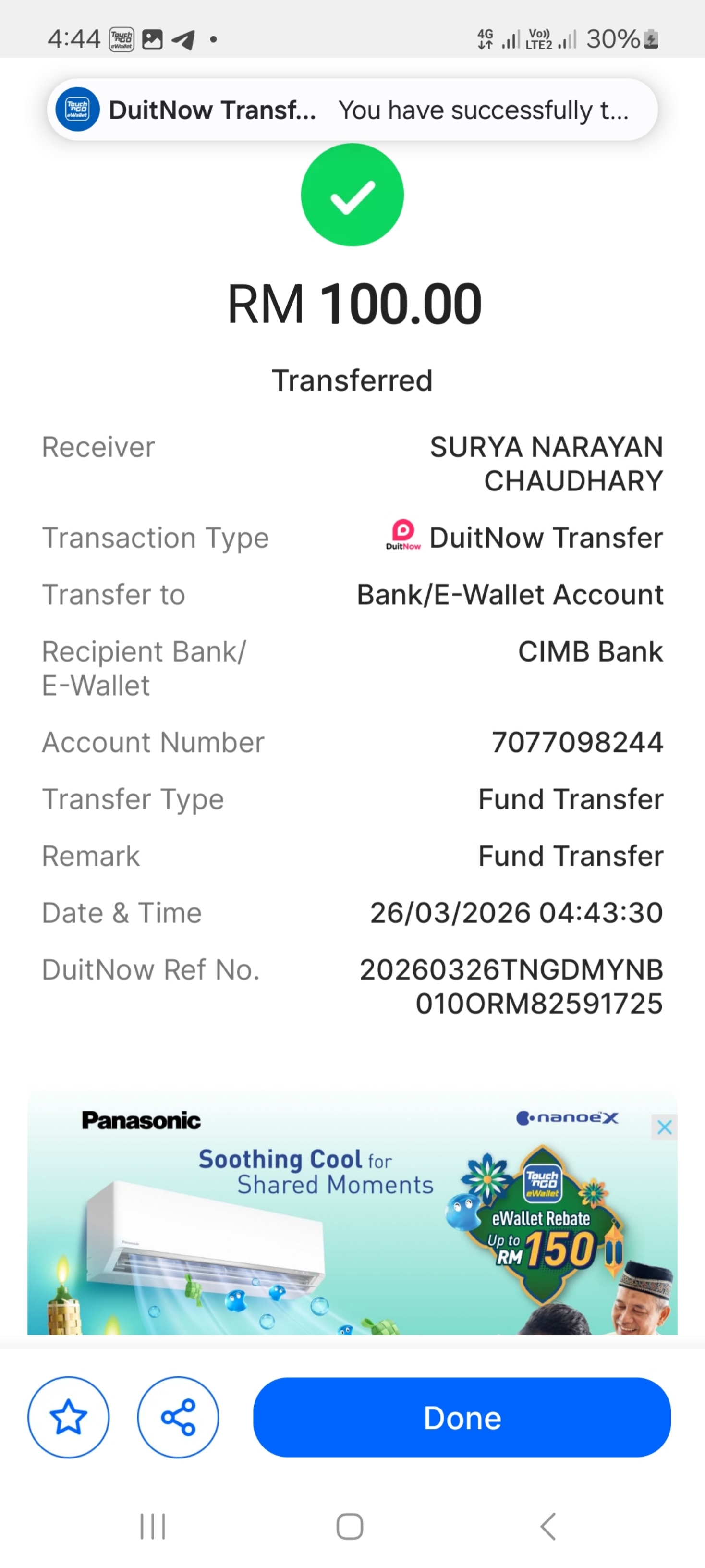Go back with the system back button
Screen dimensions: 705x1568
point(548,1527)
